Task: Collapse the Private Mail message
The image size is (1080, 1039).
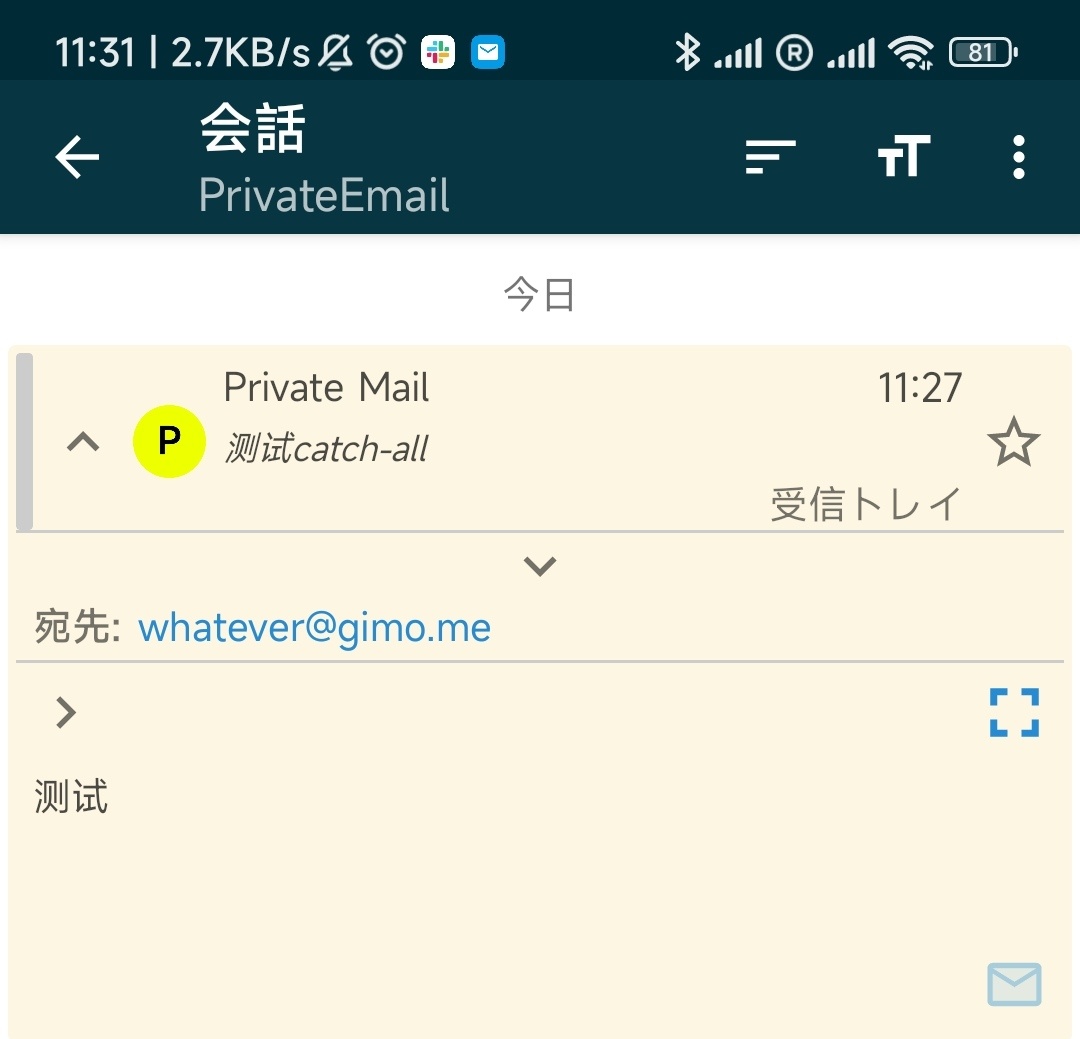Action: [x=83, y=442]
